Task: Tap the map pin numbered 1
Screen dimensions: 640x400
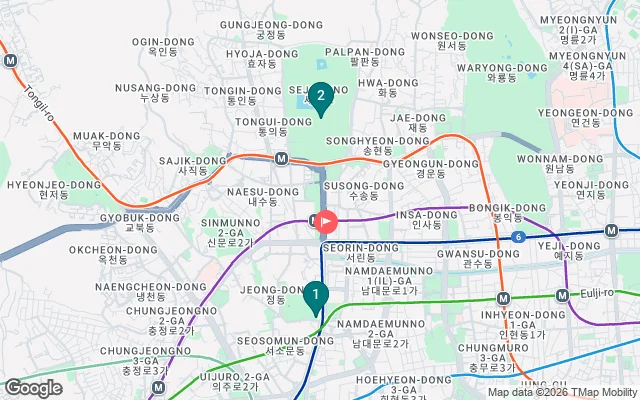Action: pos(315,296)
